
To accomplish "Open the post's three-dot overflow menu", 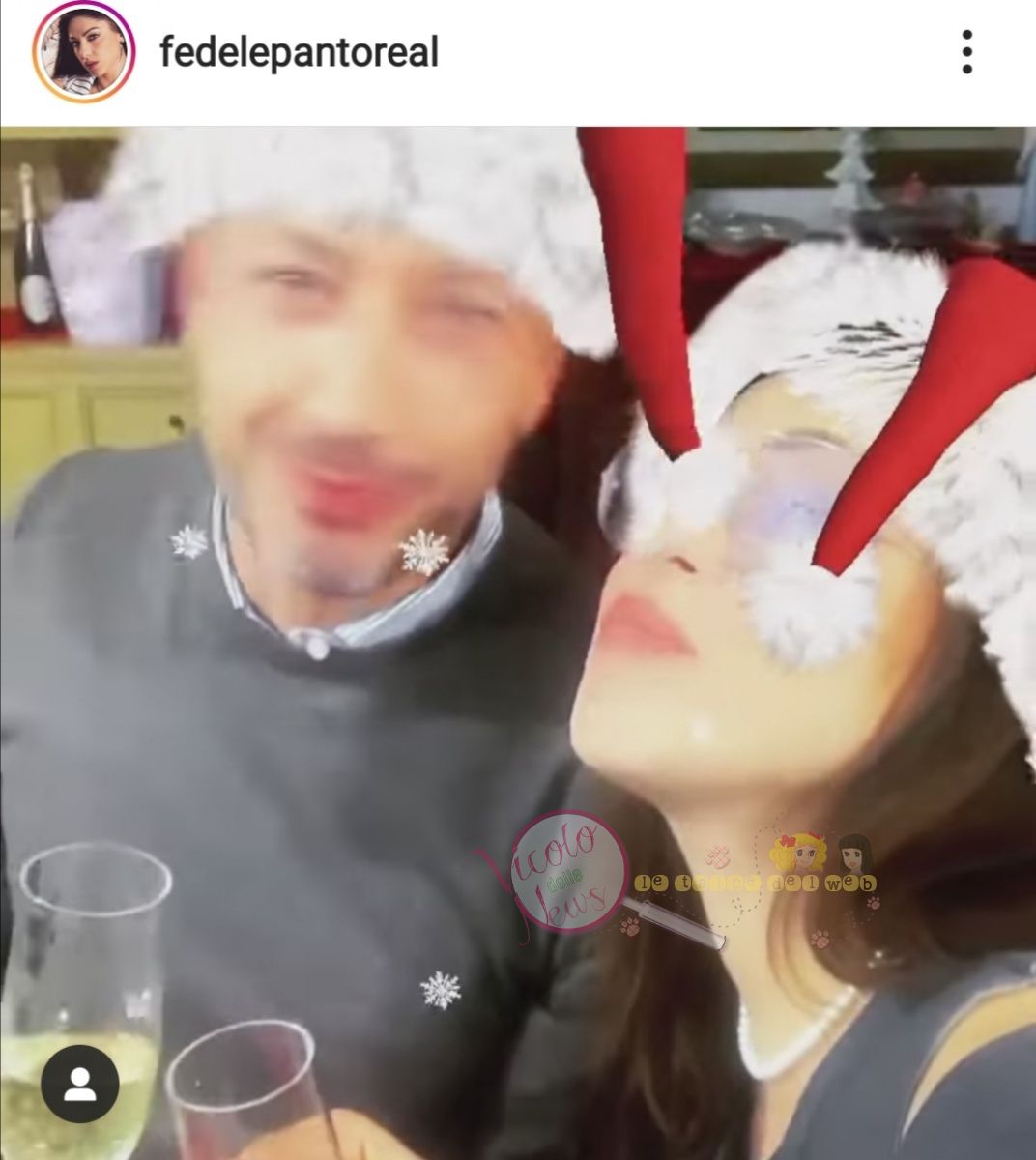I will point(966,52).
